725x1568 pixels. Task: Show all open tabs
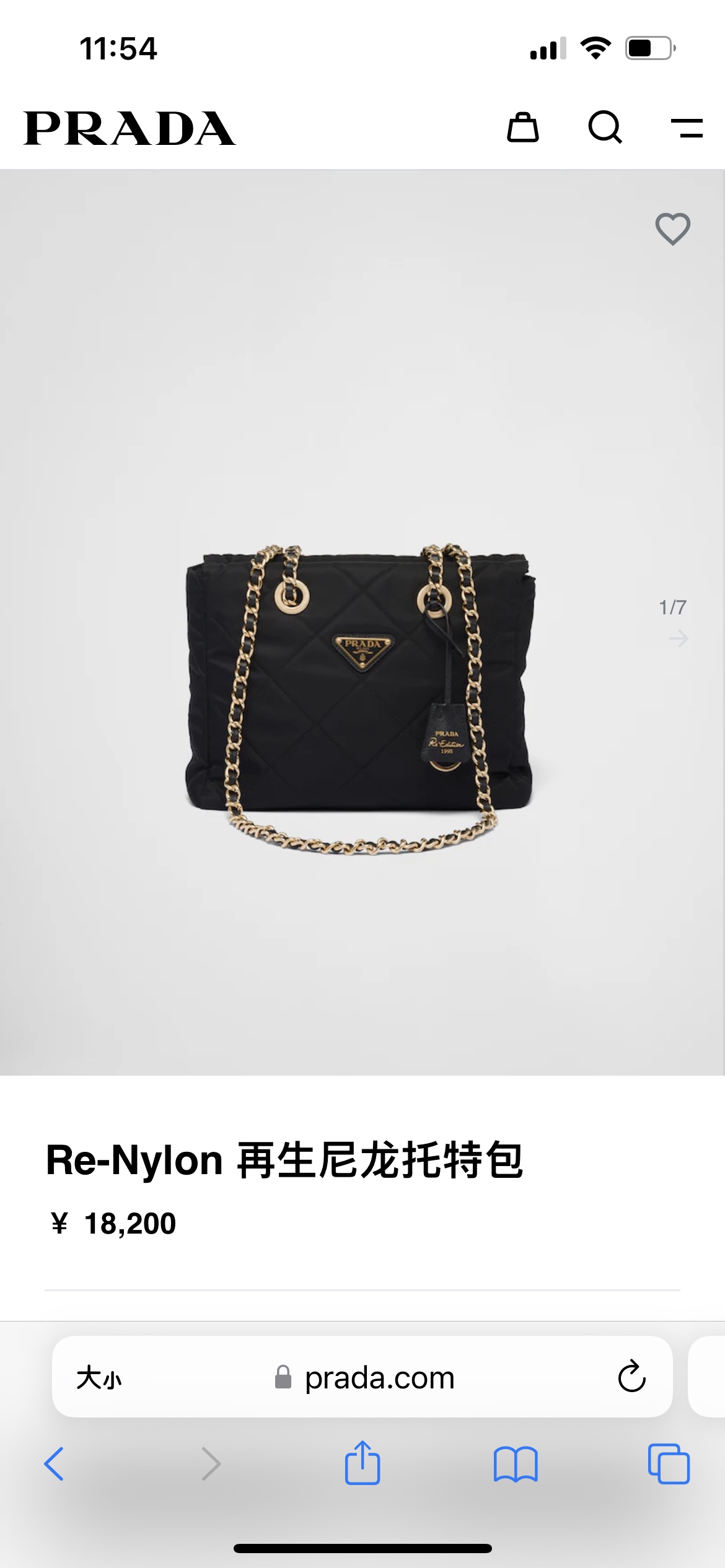click(x=669, y=1464)
